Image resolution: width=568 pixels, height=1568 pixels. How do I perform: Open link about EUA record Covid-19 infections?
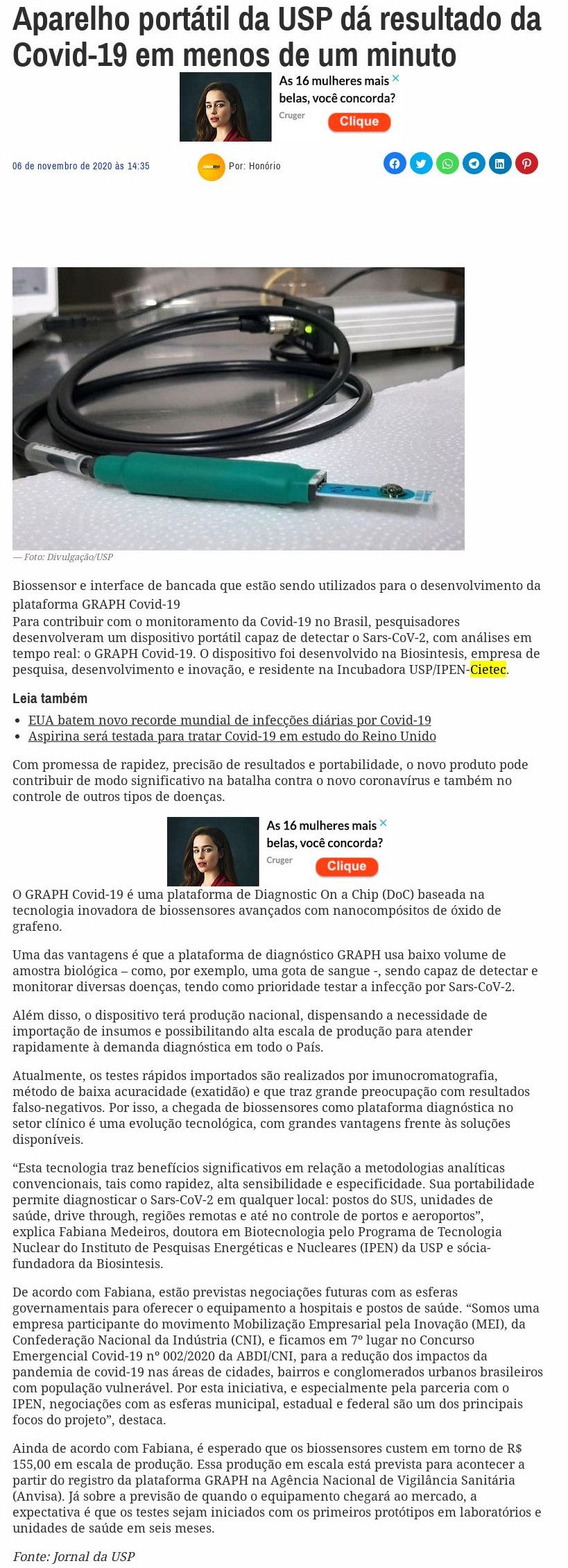[230, 720]
